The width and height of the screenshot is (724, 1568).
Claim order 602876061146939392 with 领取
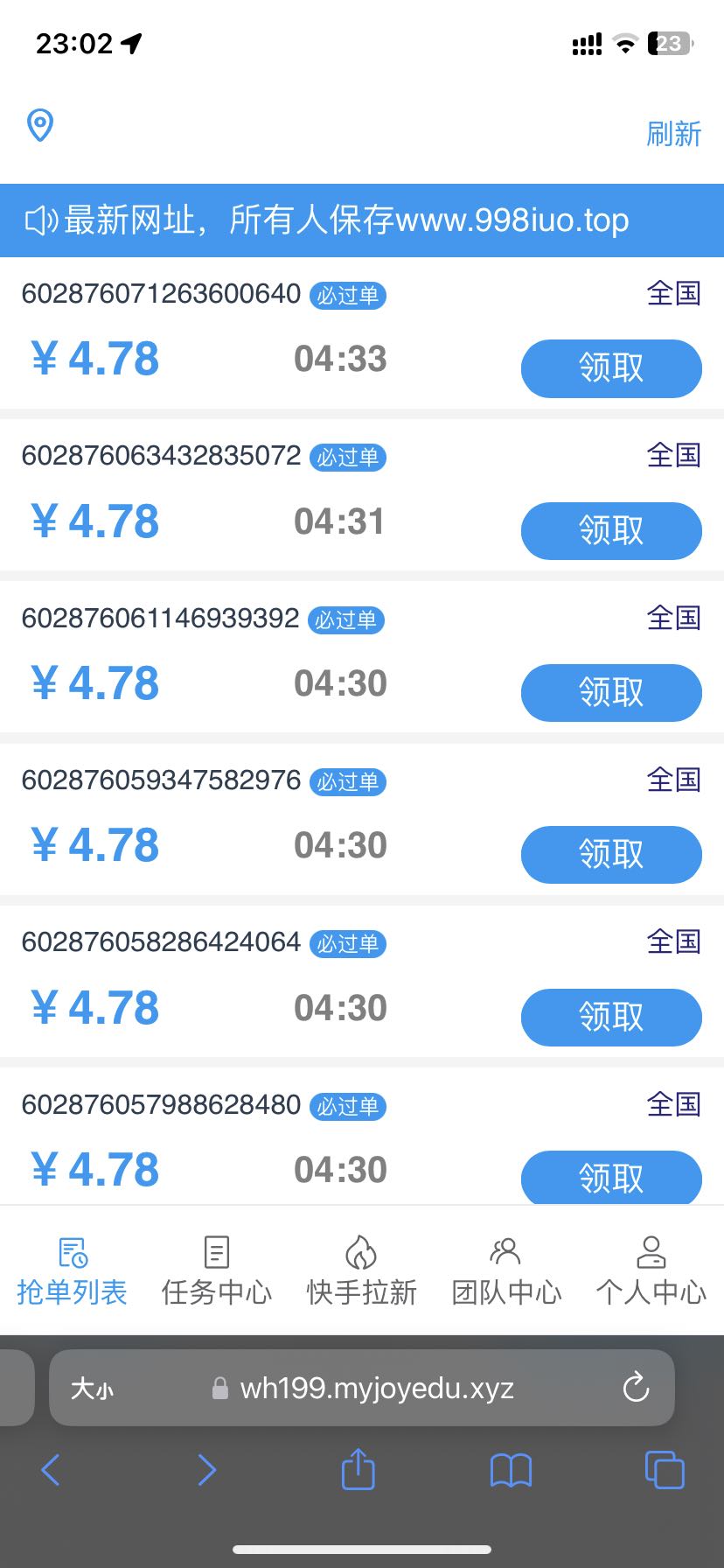[611, 692]
